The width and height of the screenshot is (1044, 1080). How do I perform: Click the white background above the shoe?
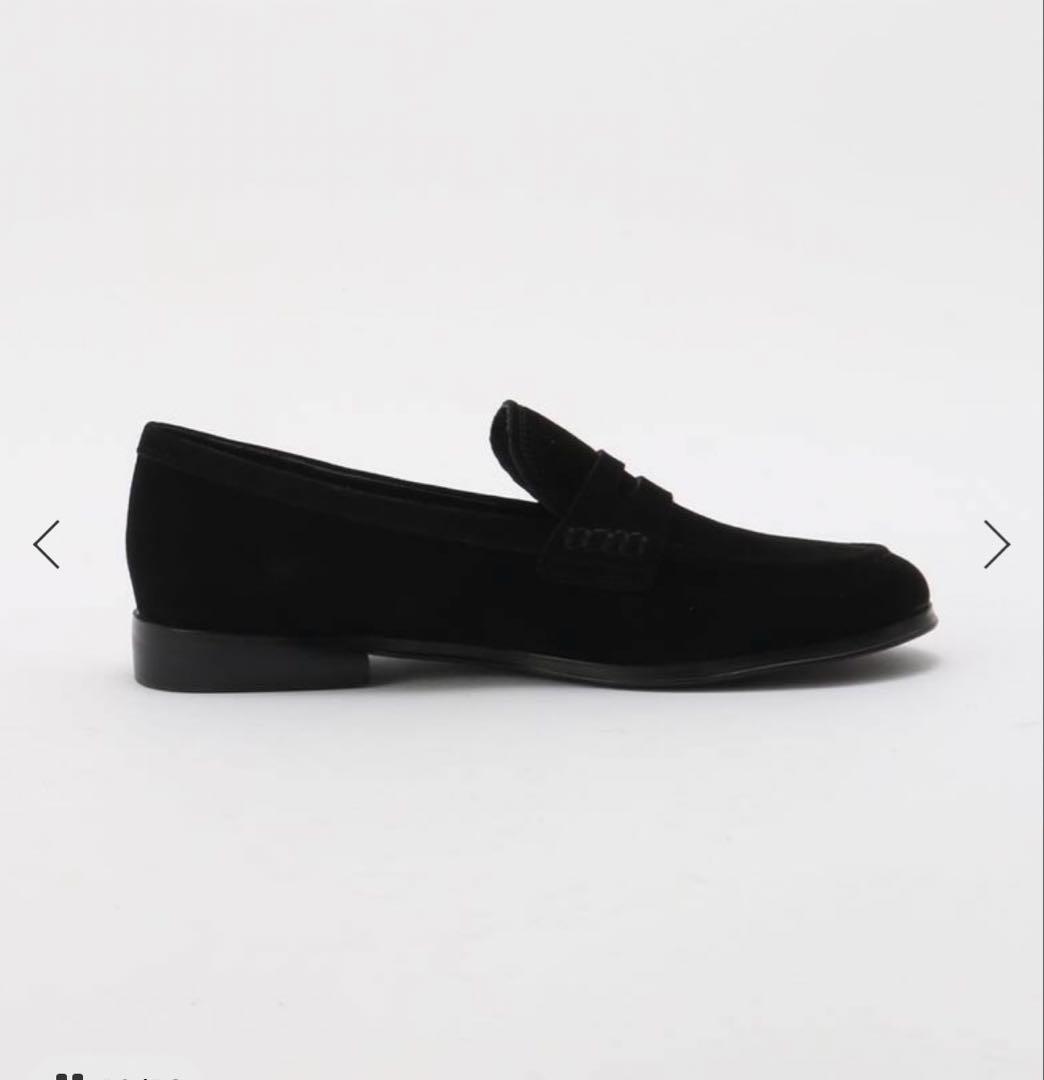coord(520,200)
